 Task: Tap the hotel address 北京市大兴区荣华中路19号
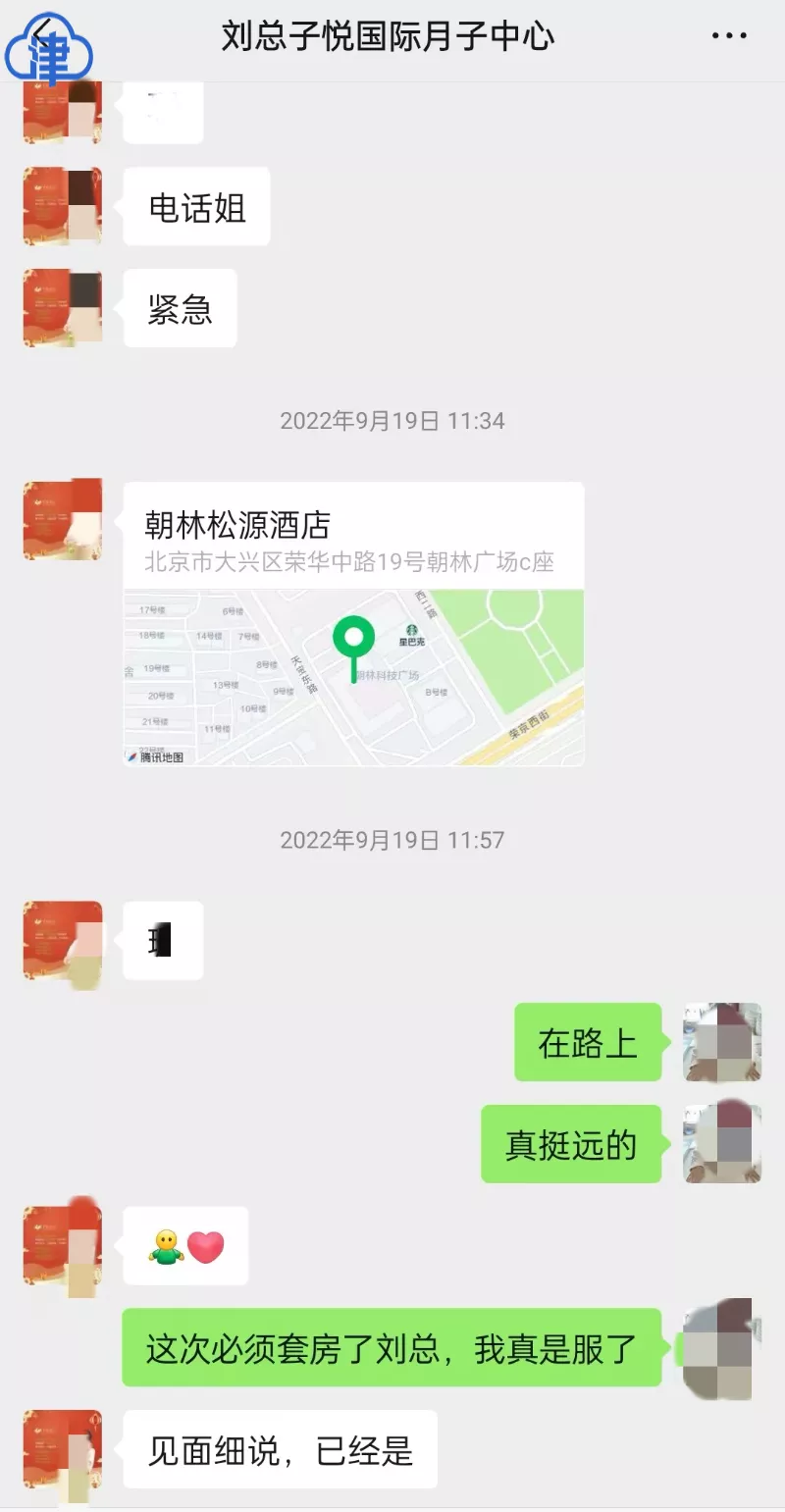pyautogui.click(x=348, y=563)
